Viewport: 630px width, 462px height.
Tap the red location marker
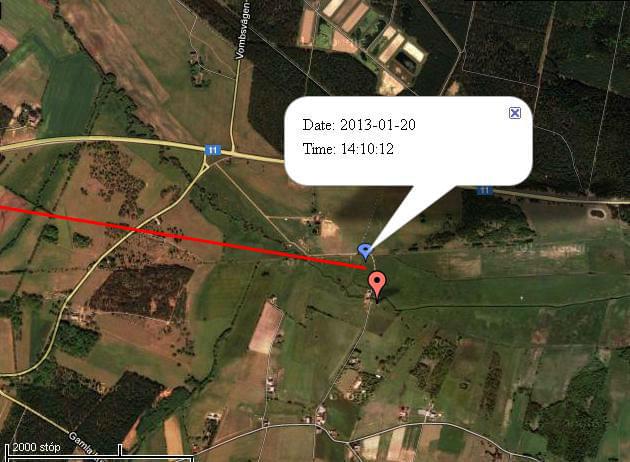pyautogui.click(x=377, y=283)
